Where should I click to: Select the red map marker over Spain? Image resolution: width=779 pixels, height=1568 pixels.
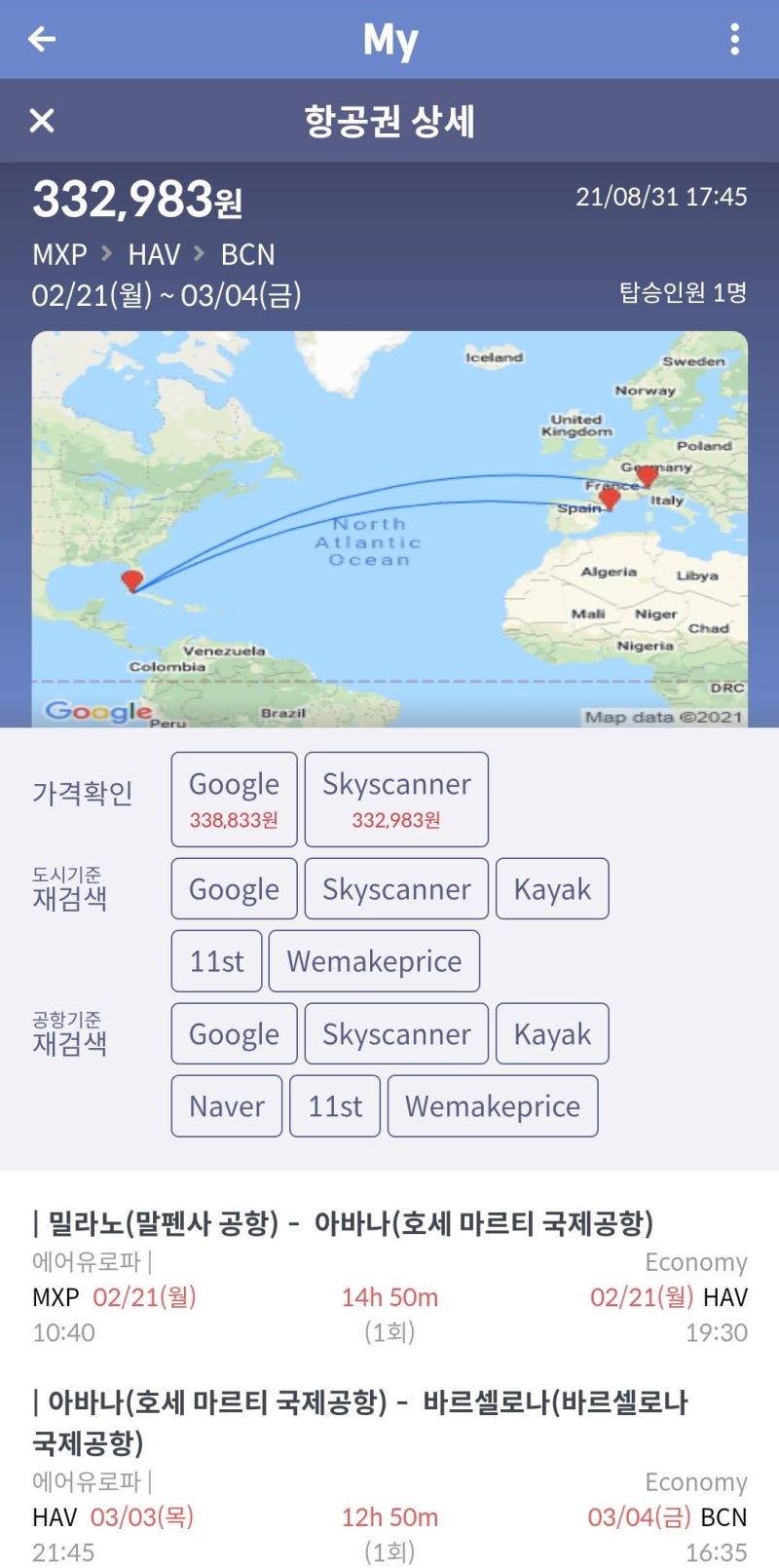pyautogui.click(x=608, y=496)
